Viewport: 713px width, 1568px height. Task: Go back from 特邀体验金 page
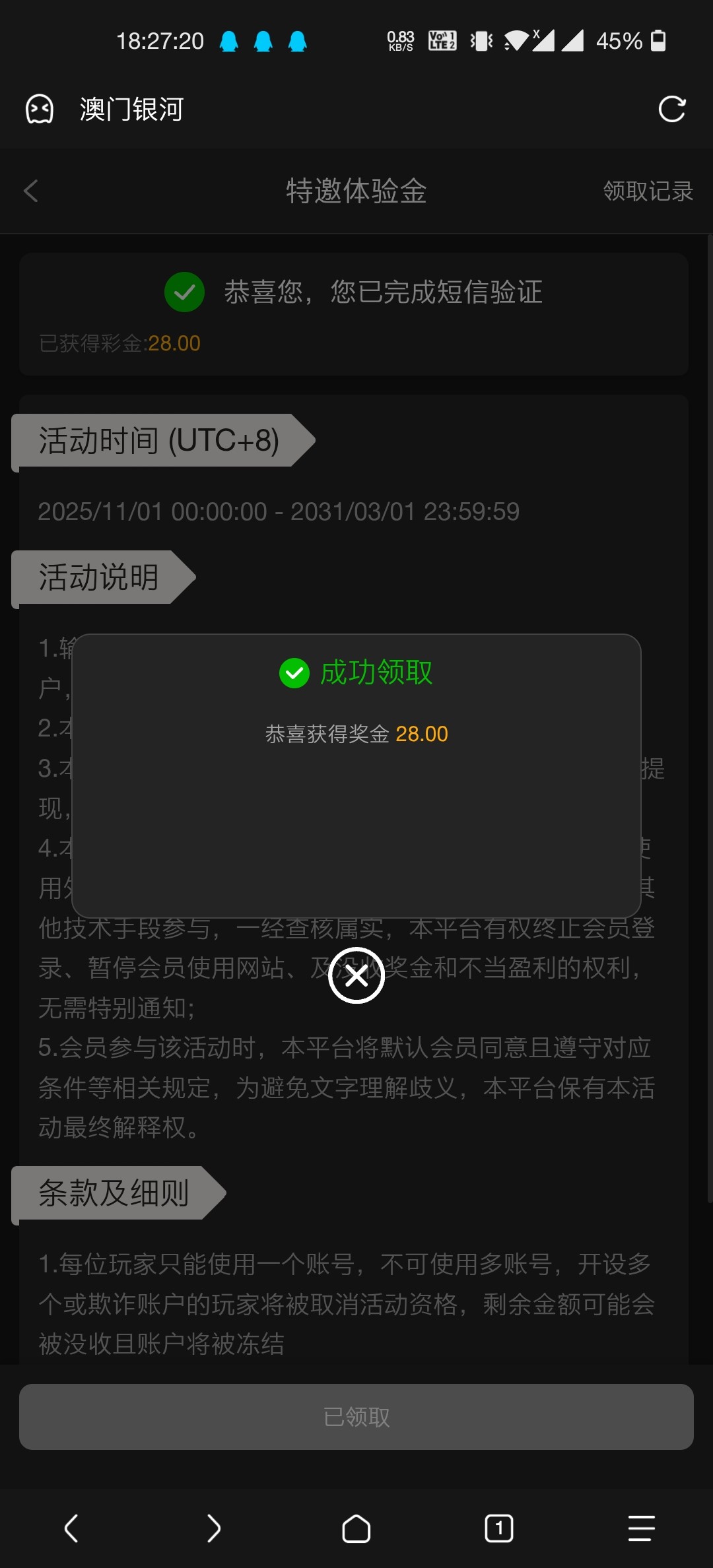[31, 191]
